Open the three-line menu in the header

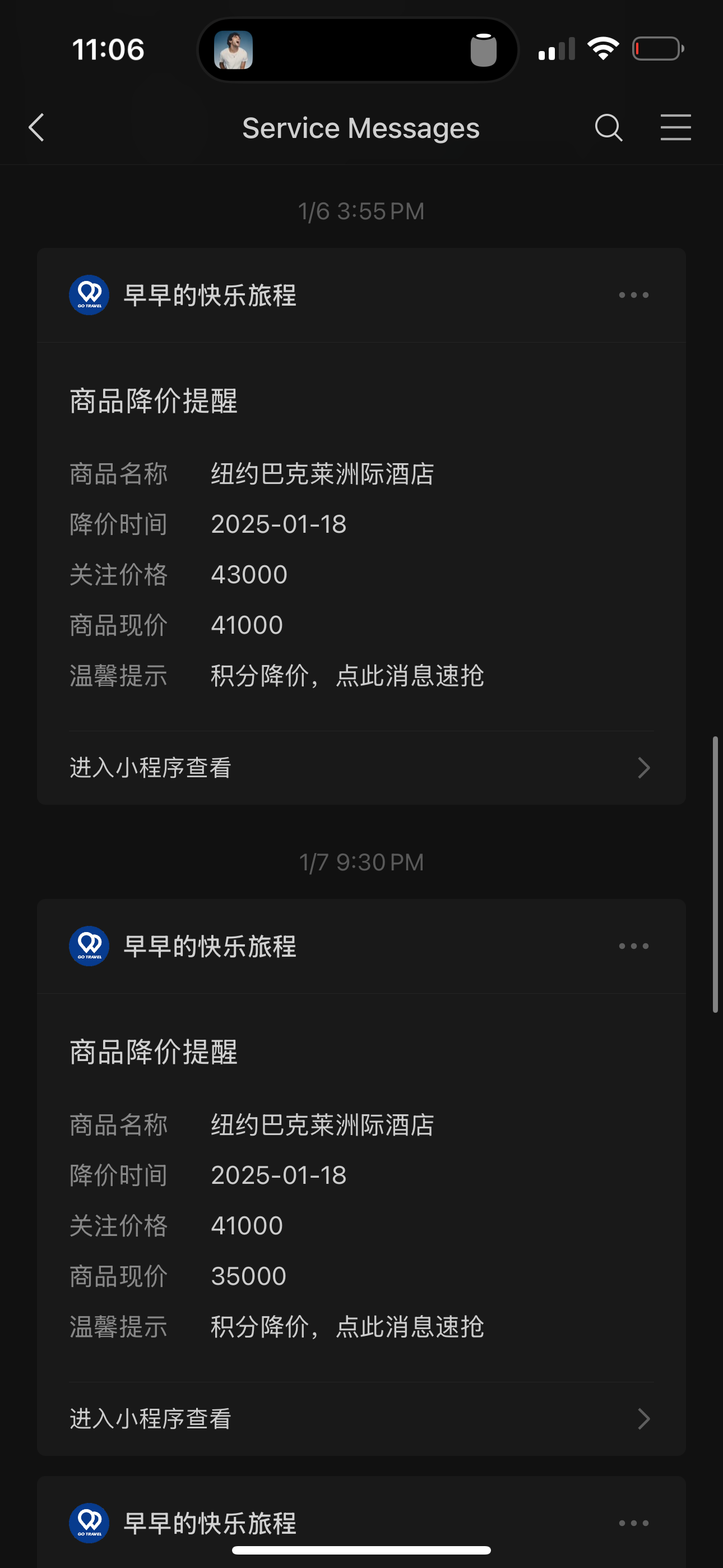pyautogui.click(x=675, y=128)
